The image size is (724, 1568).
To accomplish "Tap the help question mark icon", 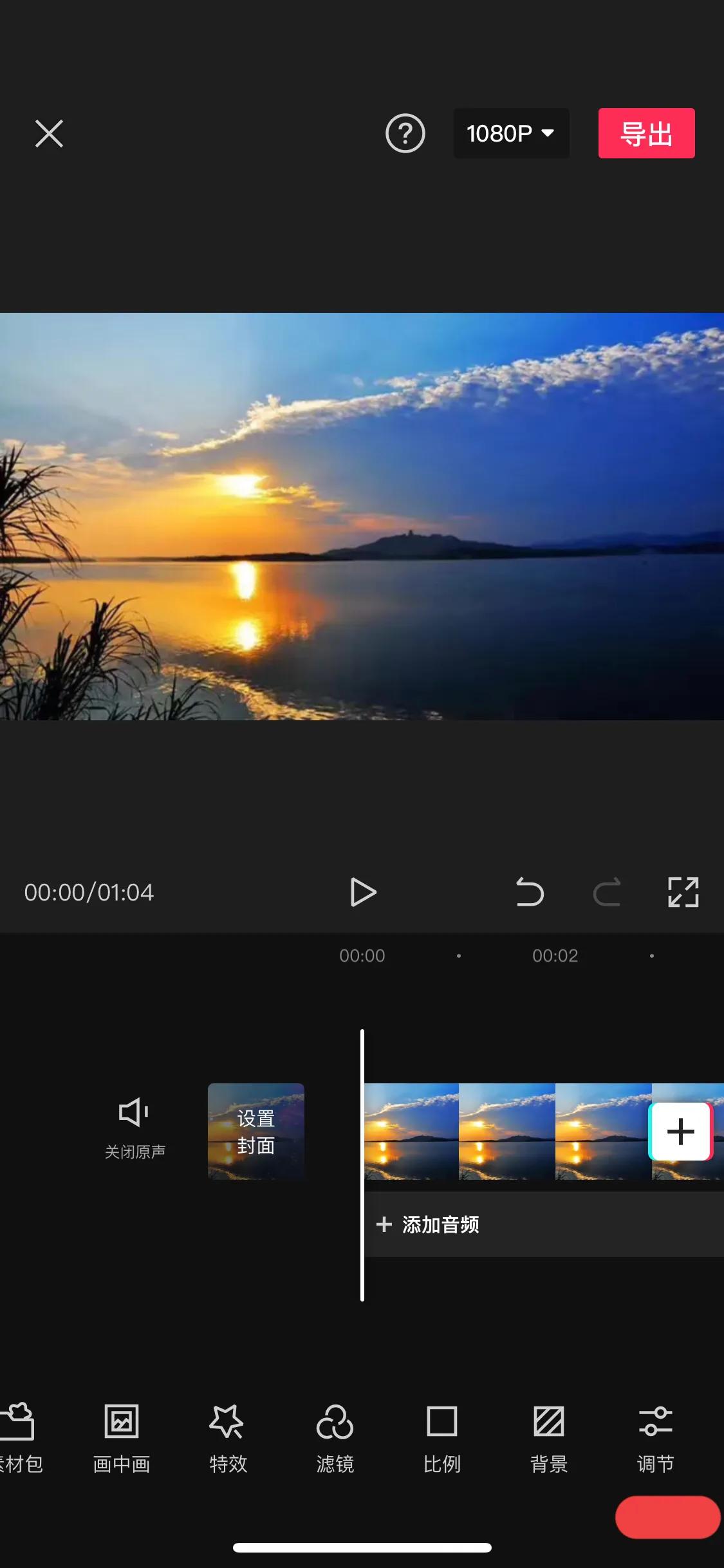I will [x=404, y=133].
